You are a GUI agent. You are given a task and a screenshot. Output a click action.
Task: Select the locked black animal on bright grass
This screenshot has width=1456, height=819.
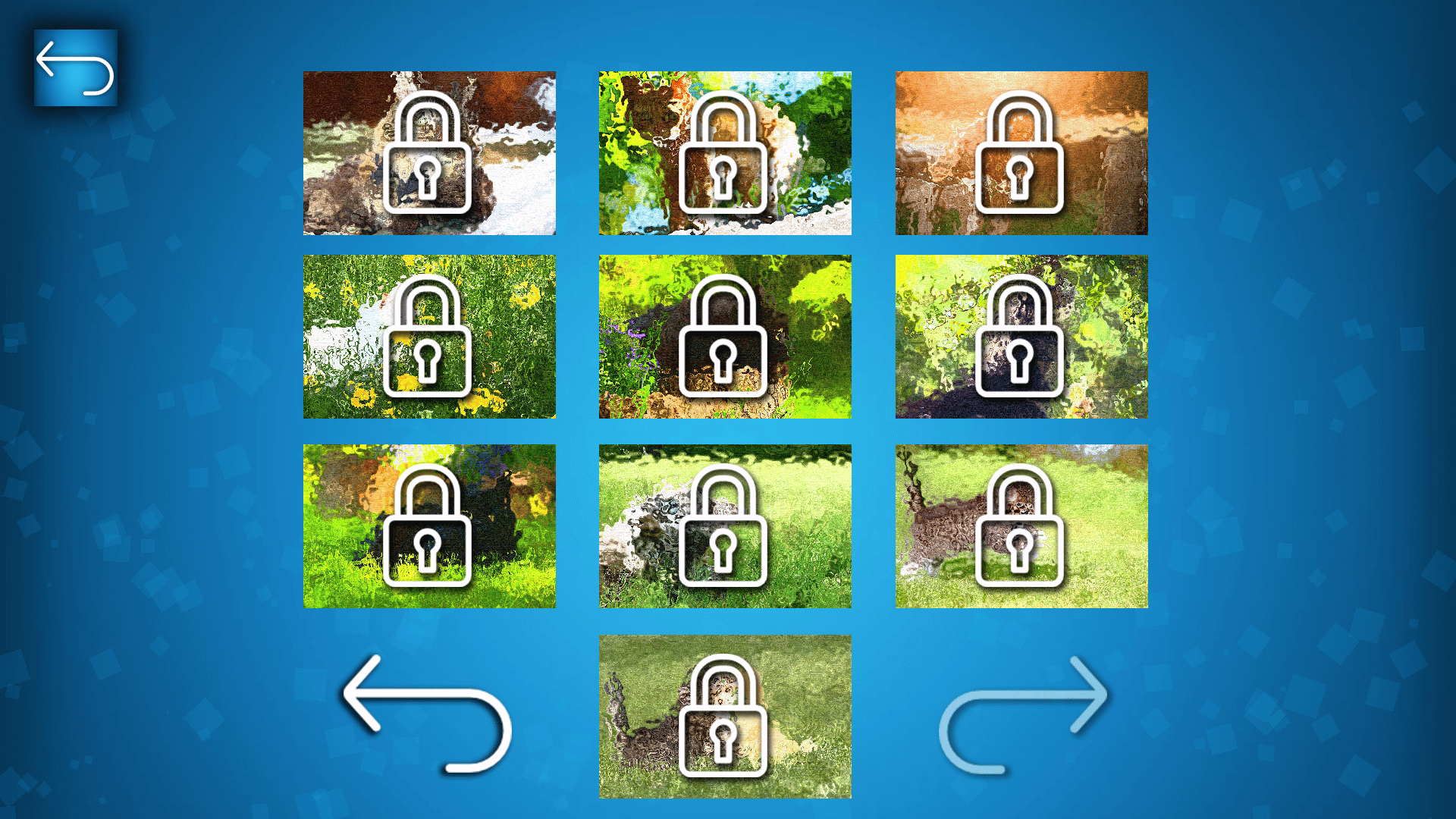click(x=429, y=526)
